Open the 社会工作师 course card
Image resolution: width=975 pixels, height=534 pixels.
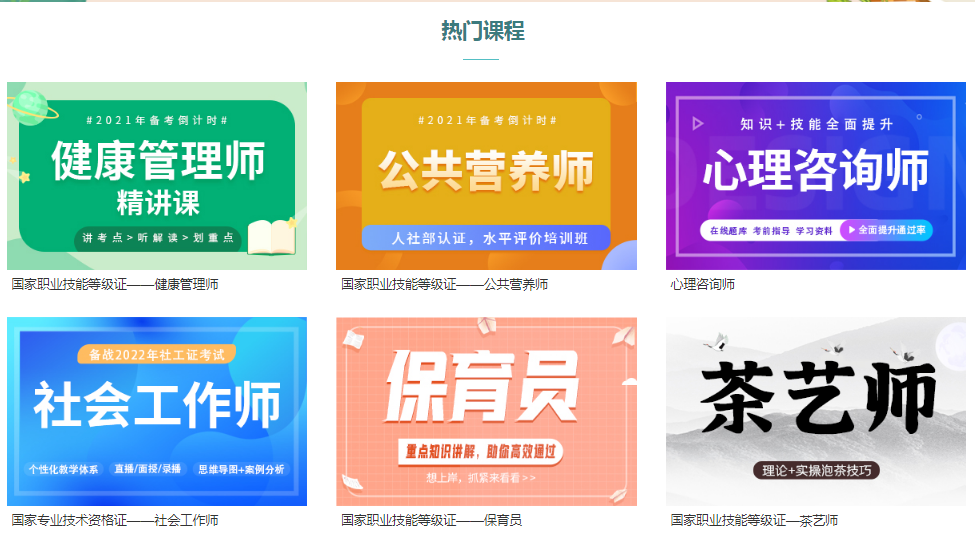(x=157, y=411)
